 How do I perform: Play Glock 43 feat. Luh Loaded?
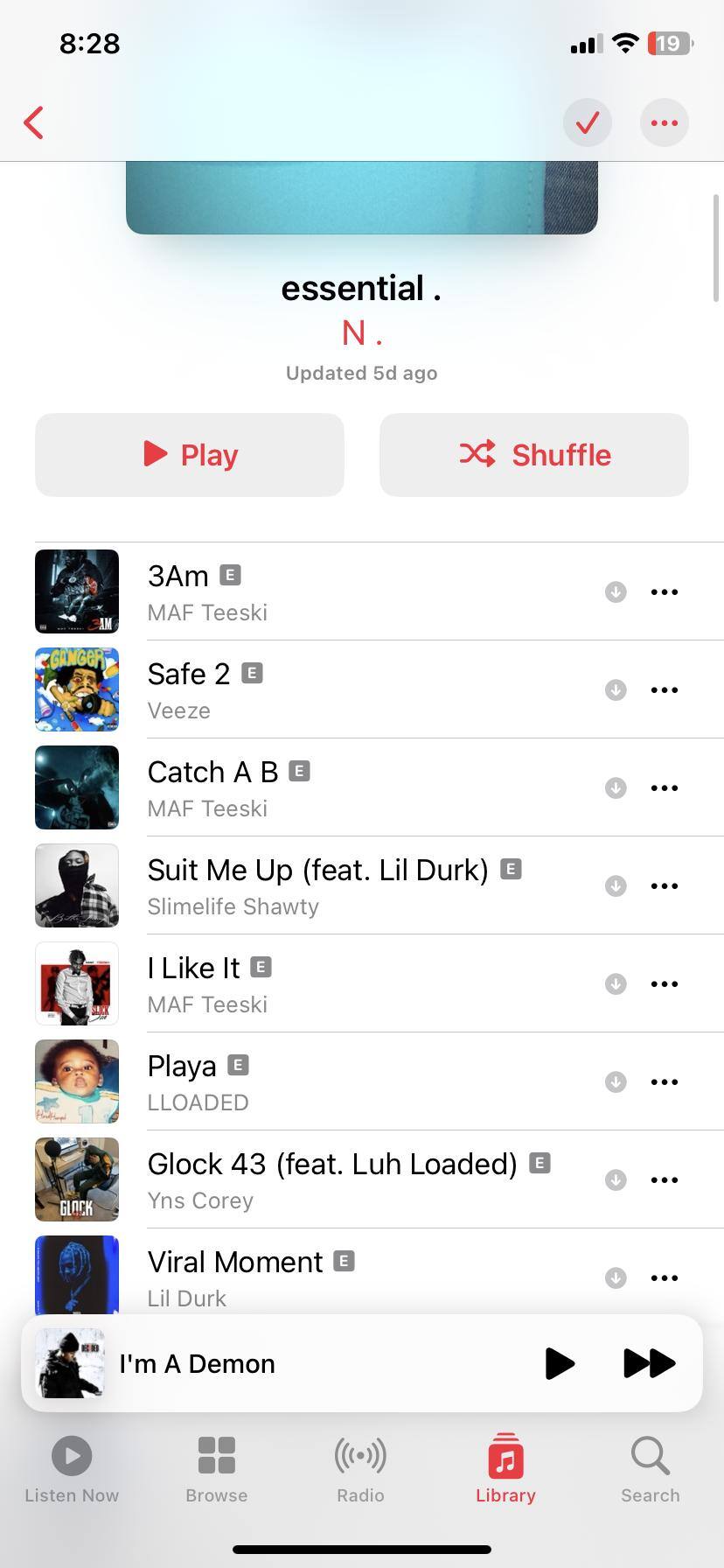click(332, 1179)
